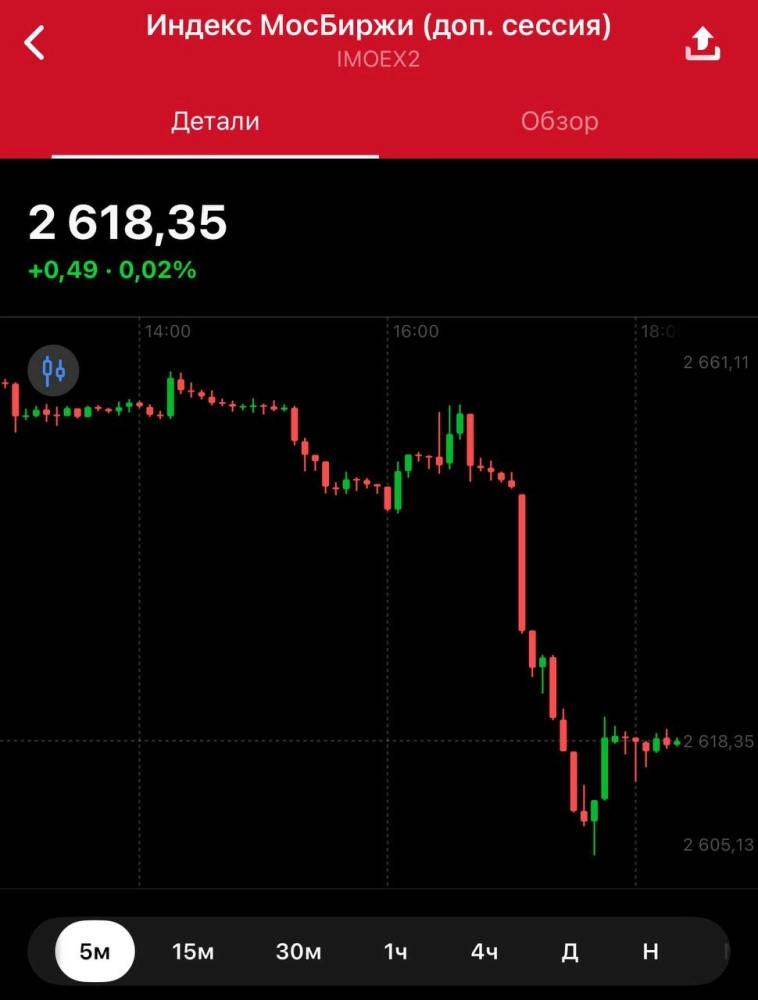Set chart interval to 1ч
Screen dimensions: 758x1000
[x=395, y=951]
